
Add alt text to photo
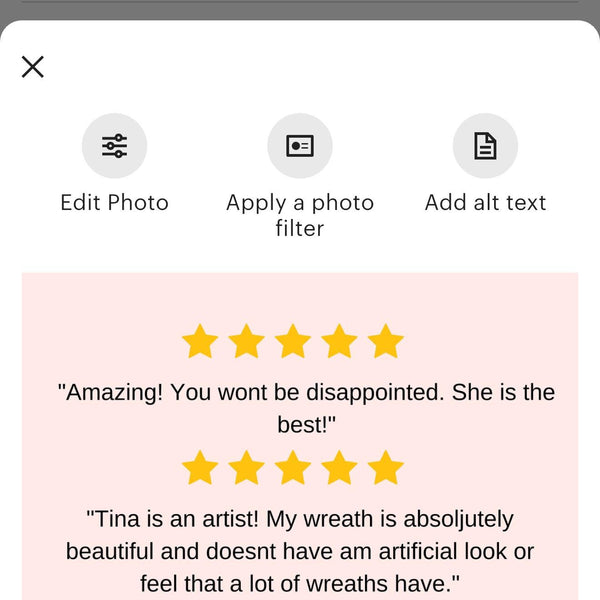tap(485, 146)
